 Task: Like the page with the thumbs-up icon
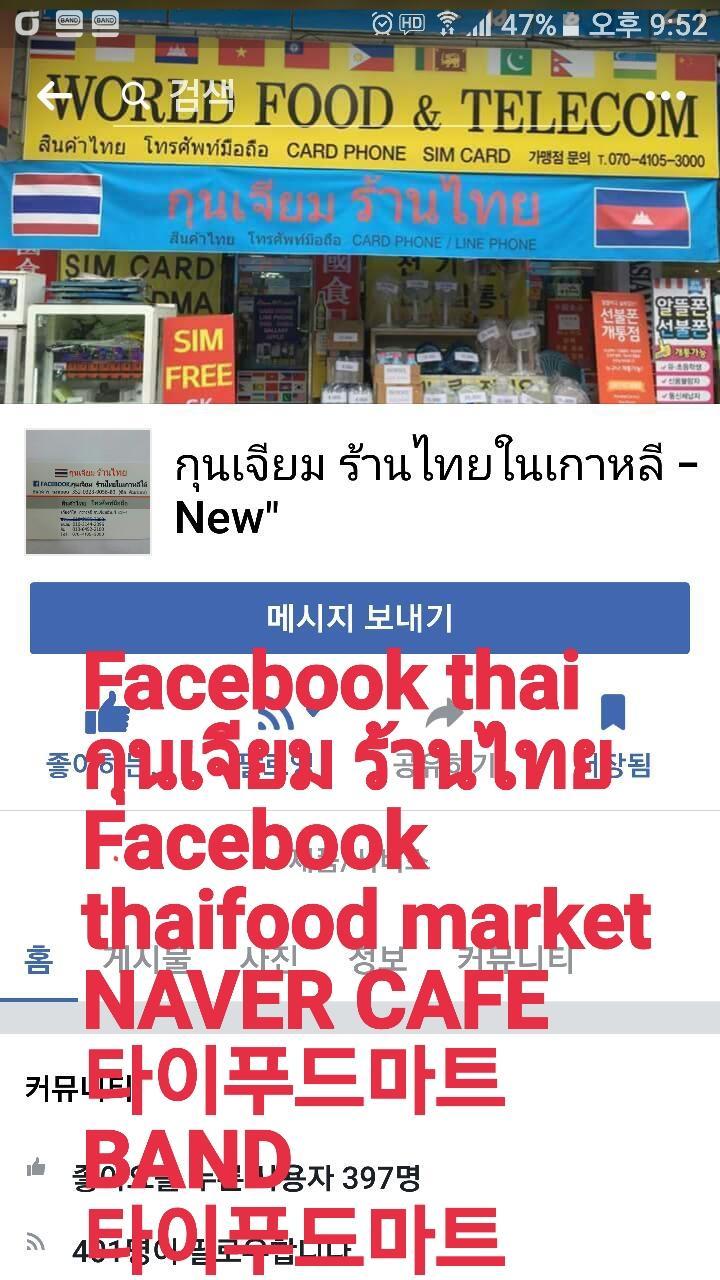click(107, 713)
